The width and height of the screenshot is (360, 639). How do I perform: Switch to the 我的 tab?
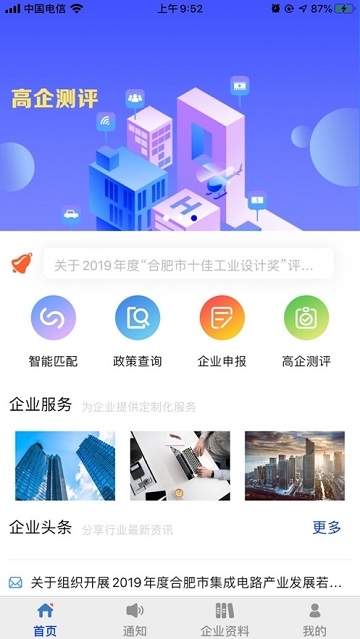pyautogui.click(x=314, y=619)
